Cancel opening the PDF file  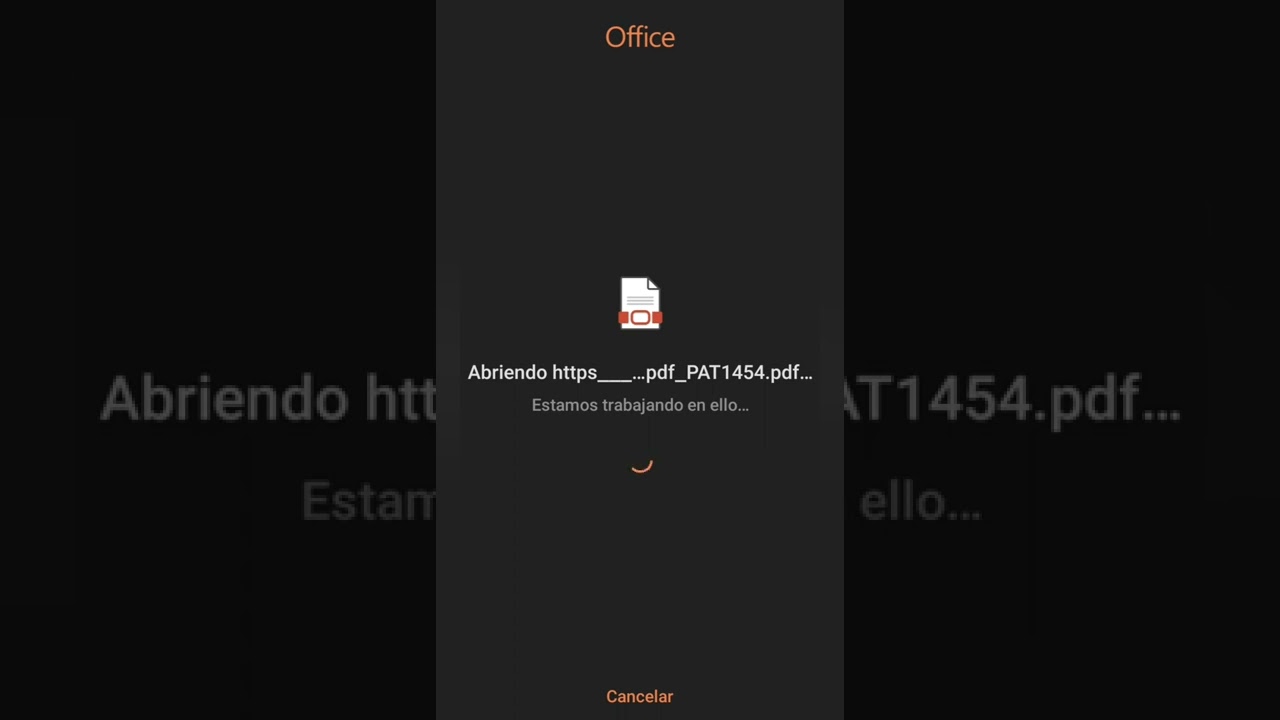pyautogui.click(x=639, y=696)
